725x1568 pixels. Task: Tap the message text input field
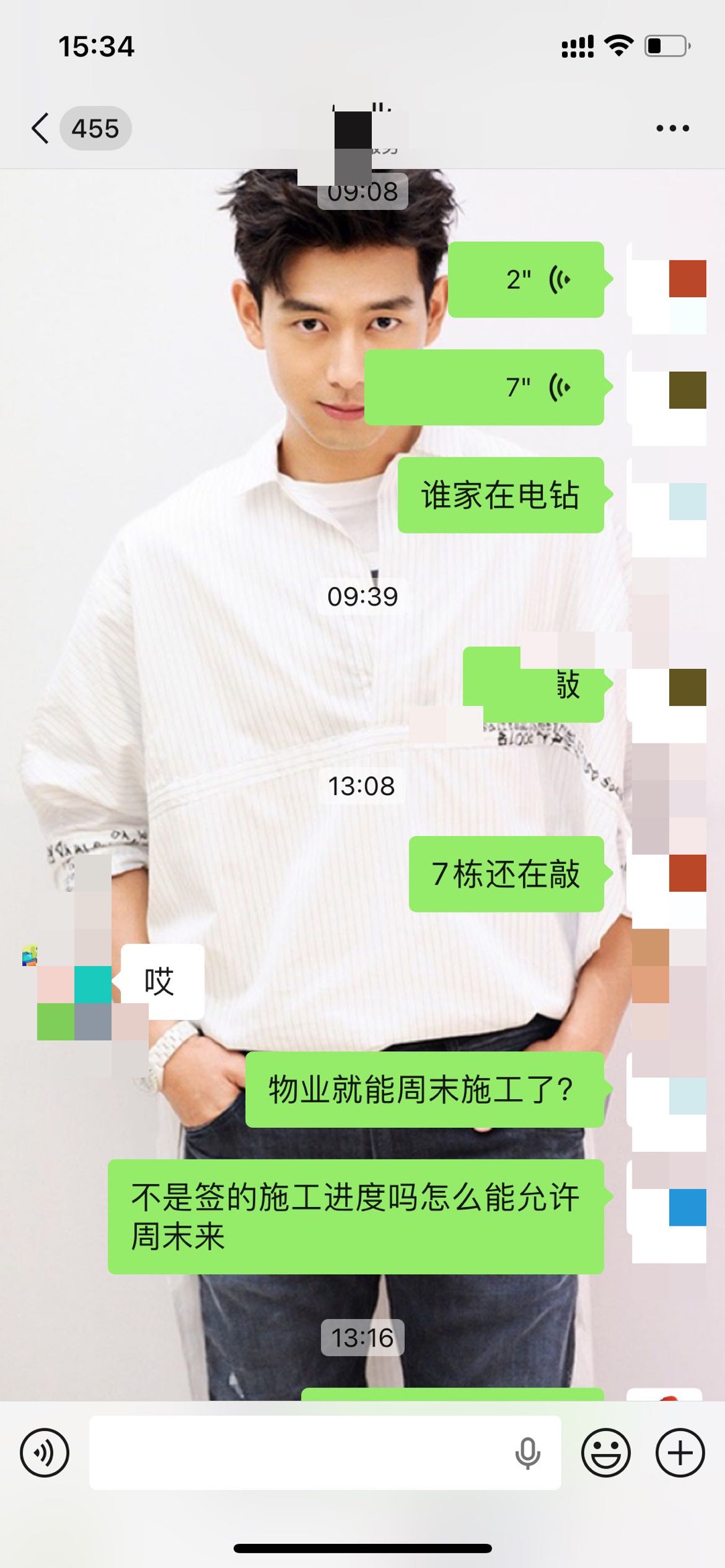point(295,1453)
